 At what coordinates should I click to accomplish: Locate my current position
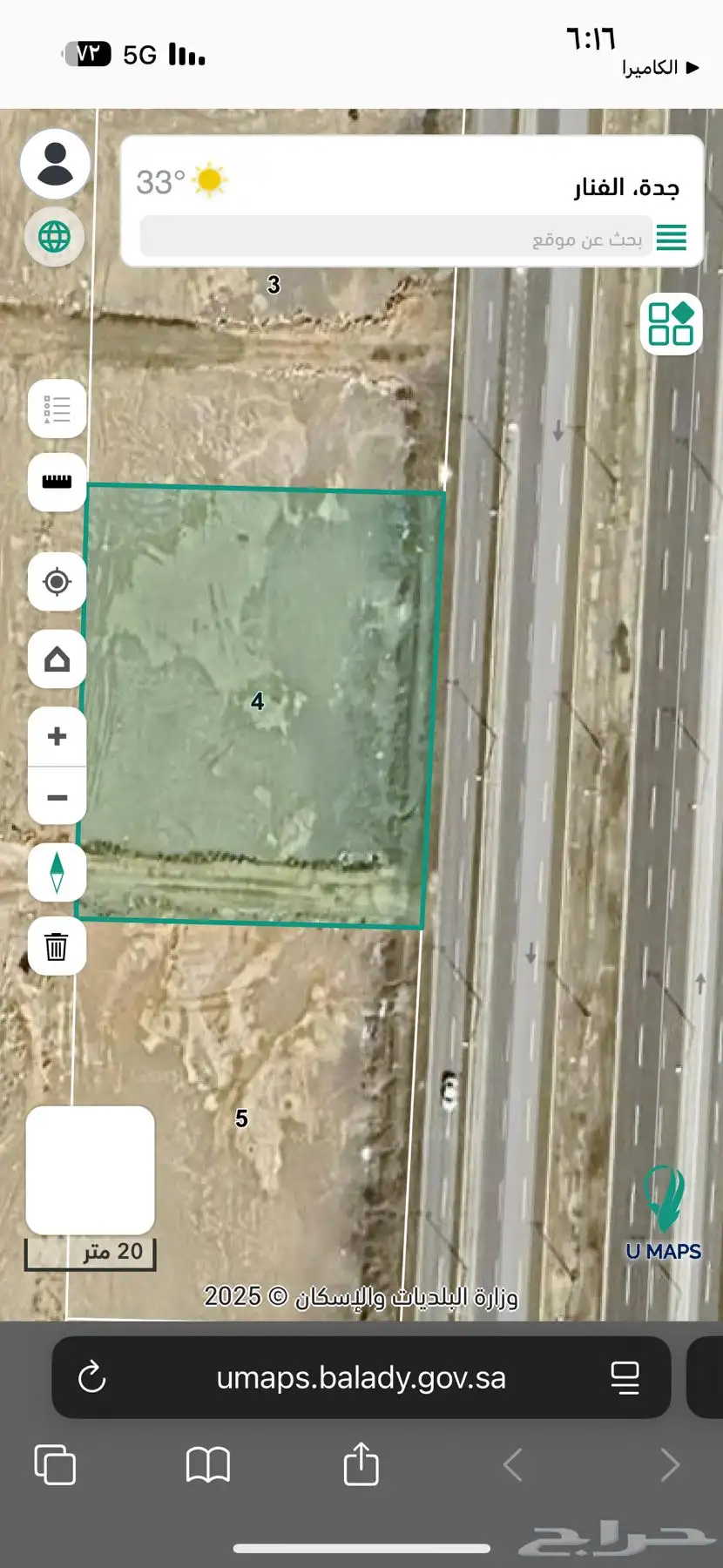(57, 581)
